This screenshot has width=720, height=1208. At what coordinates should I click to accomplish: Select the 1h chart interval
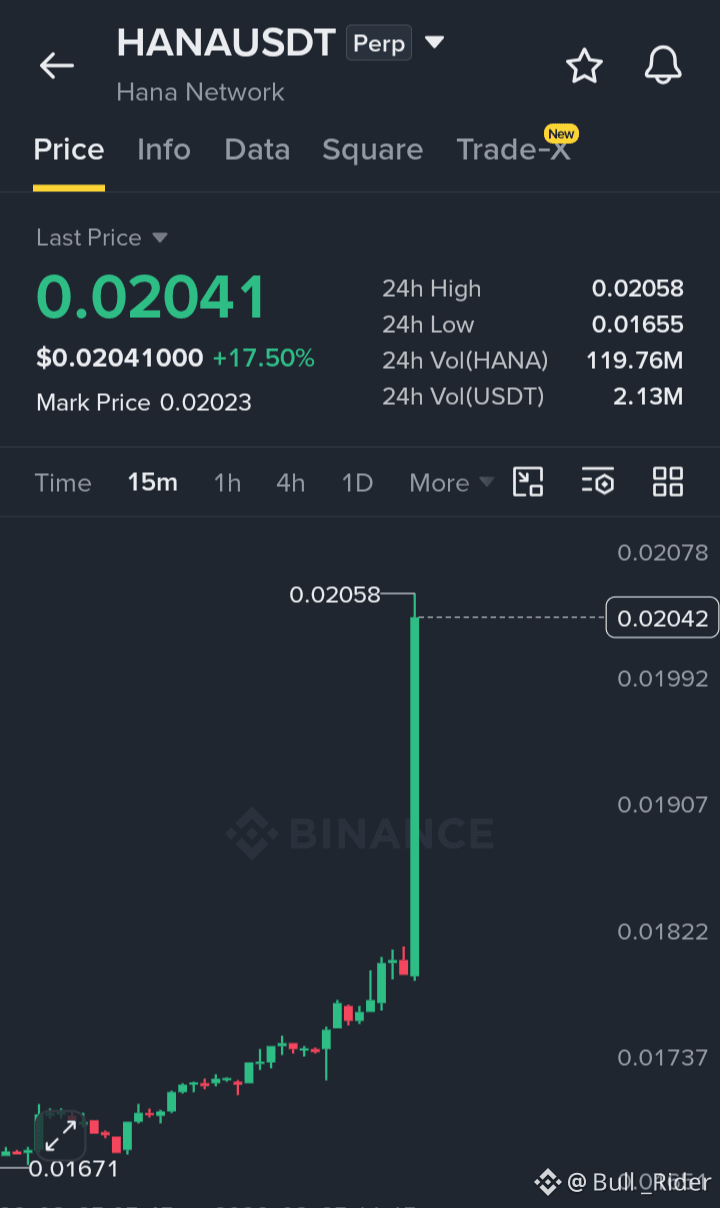[x=227, y=483]
